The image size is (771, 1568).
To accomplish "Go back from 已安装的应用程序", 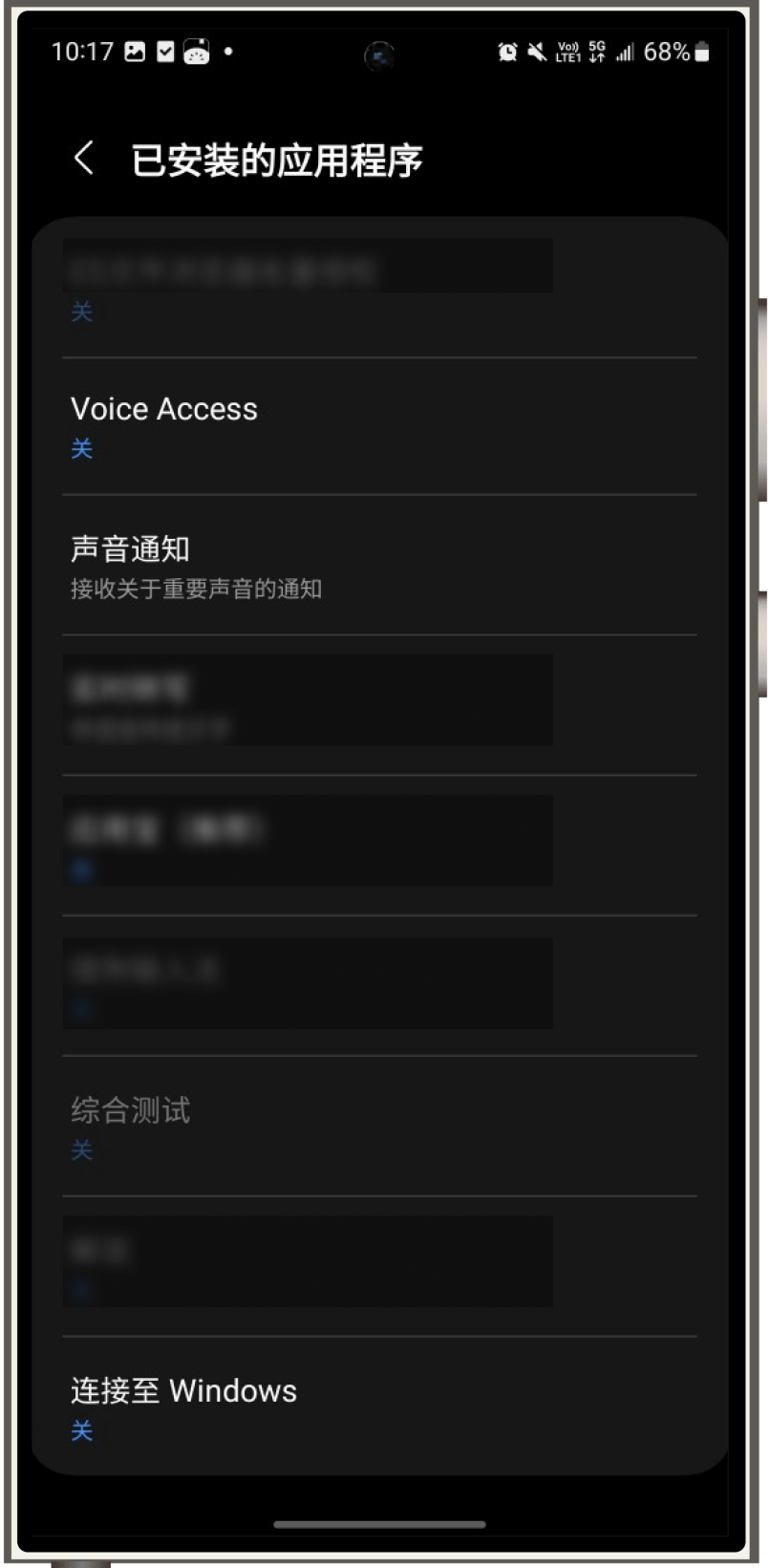I will (x=84, y=159).
